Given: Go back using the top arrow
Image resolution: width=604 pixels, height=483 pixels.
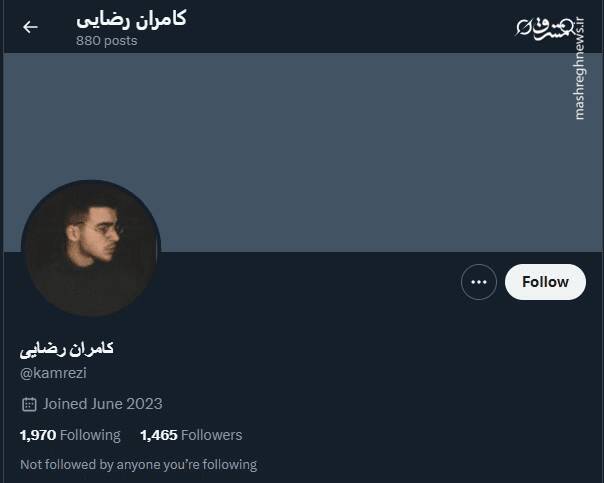Looking at the screenshot, I should point(30,27).
